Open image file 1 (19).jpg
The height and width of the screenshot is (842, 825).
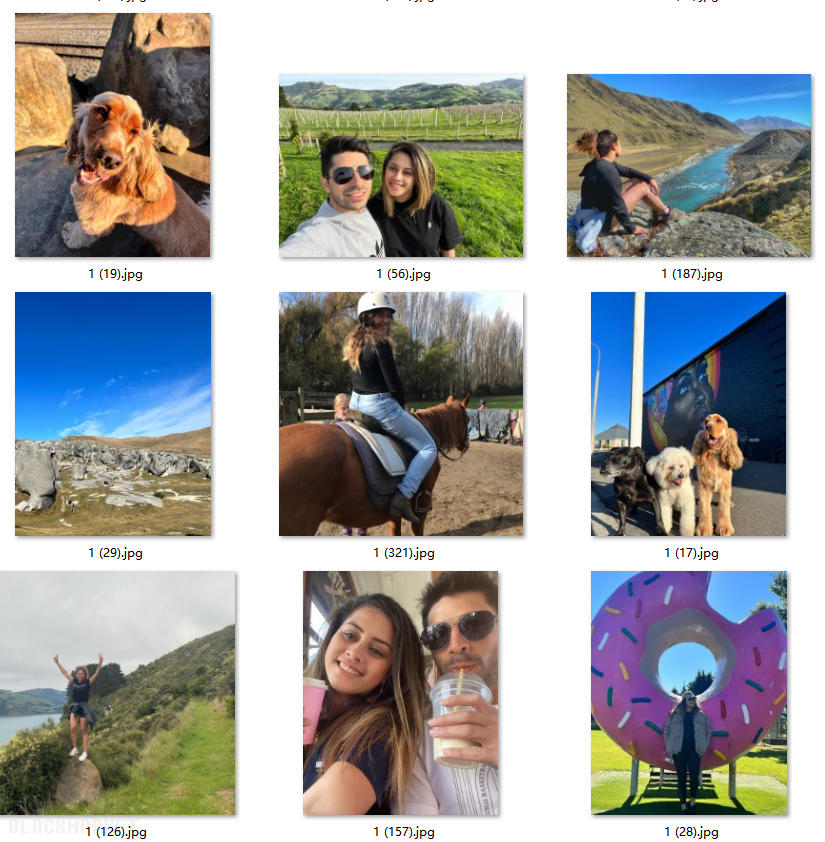(x=112, y=135)
